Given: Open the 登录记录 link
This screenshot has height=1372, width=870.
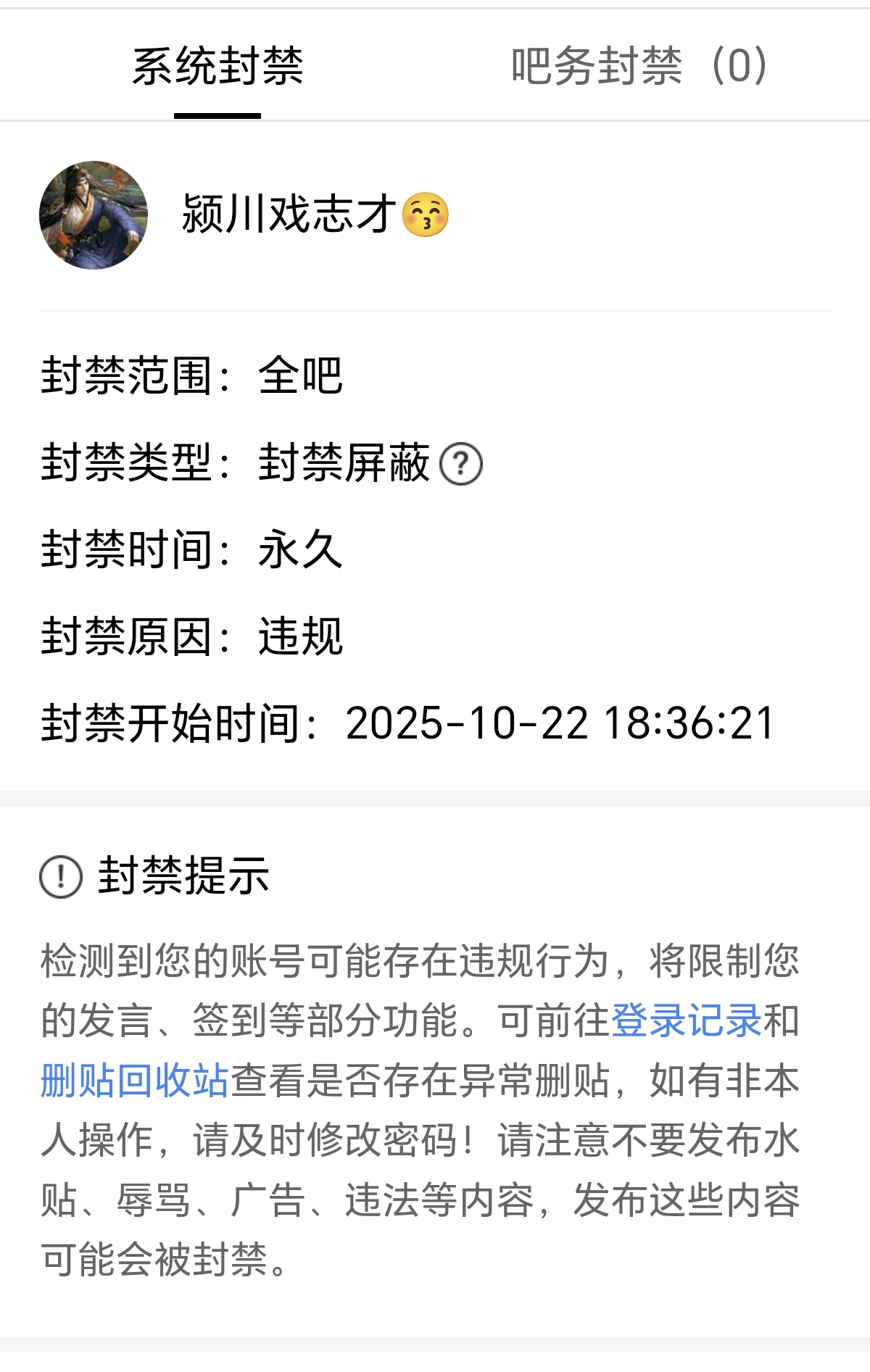Looking at the screenshot, I should pyautogui.click(x=686, y=1021).
